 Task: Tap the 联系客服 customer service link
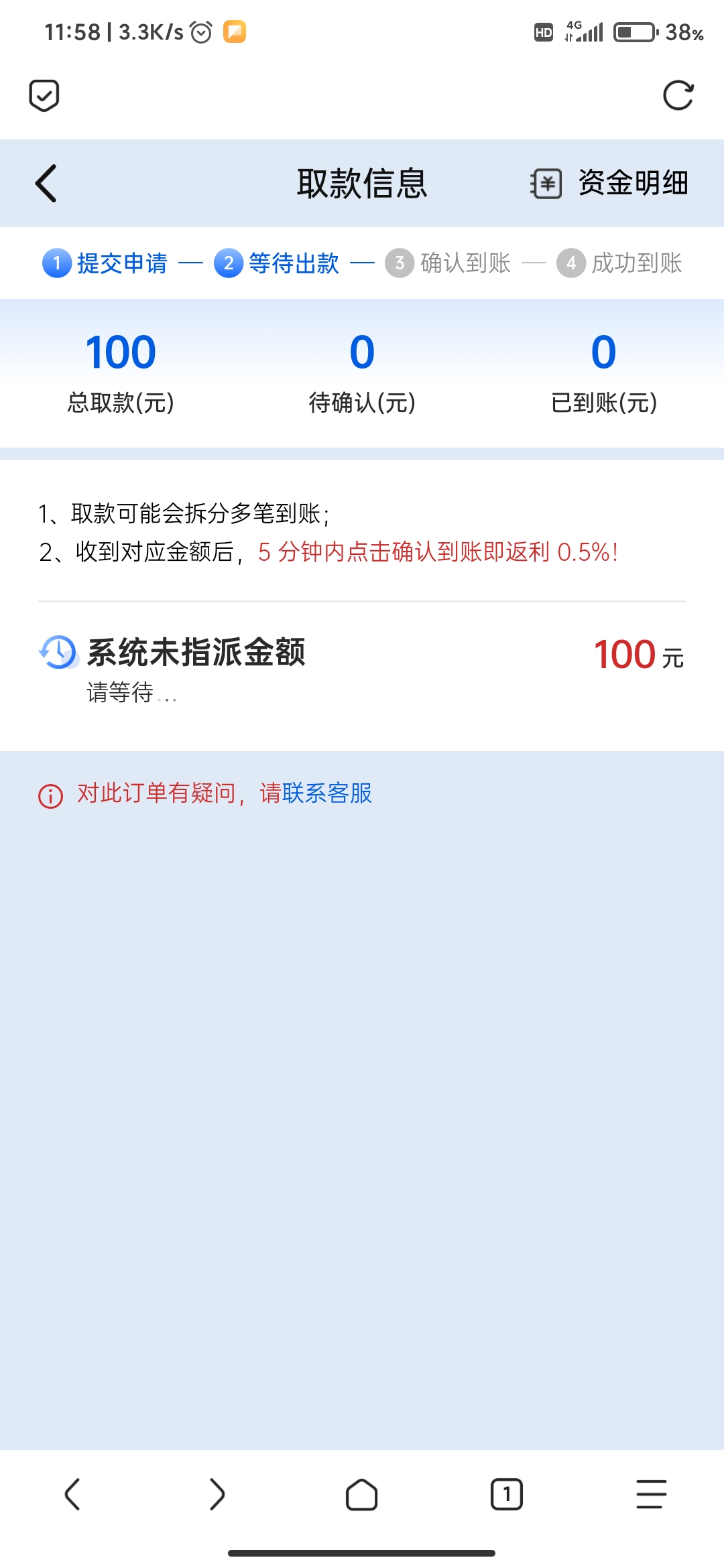point(326,793)
